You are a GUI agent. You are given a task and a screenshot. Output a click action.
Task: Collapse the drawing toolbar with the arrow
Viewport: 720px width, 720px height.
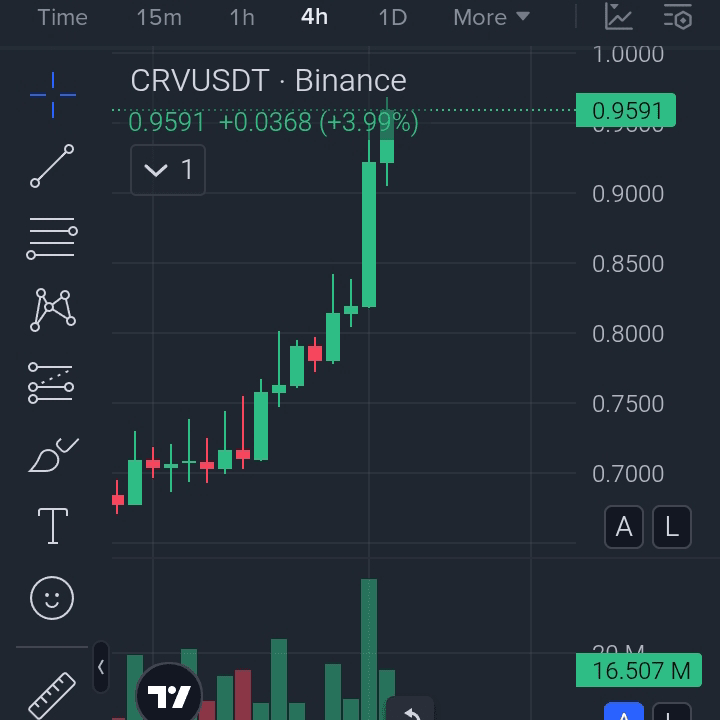(x=101, y=667)
